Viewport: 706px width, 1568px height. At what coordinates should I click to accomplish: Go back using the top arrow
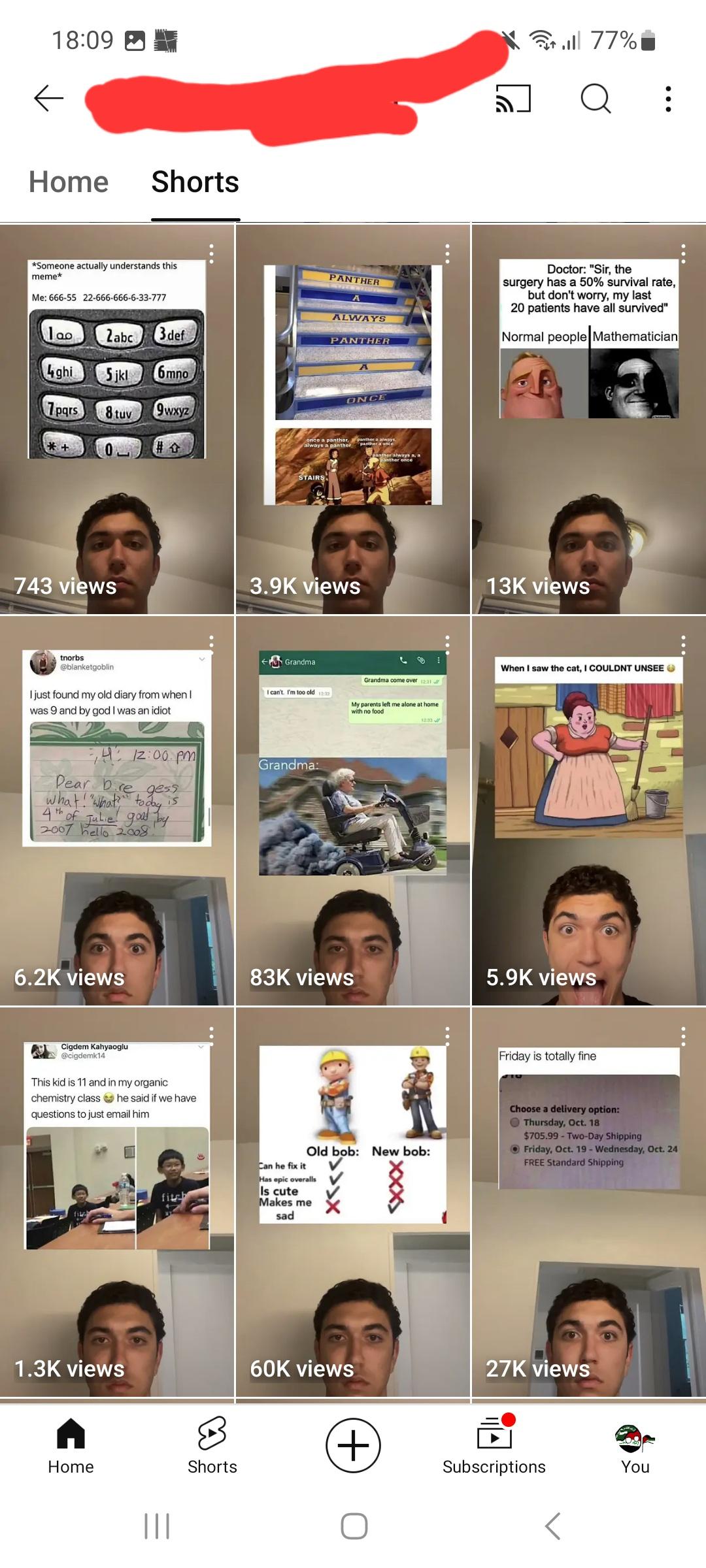click(49, 99)
